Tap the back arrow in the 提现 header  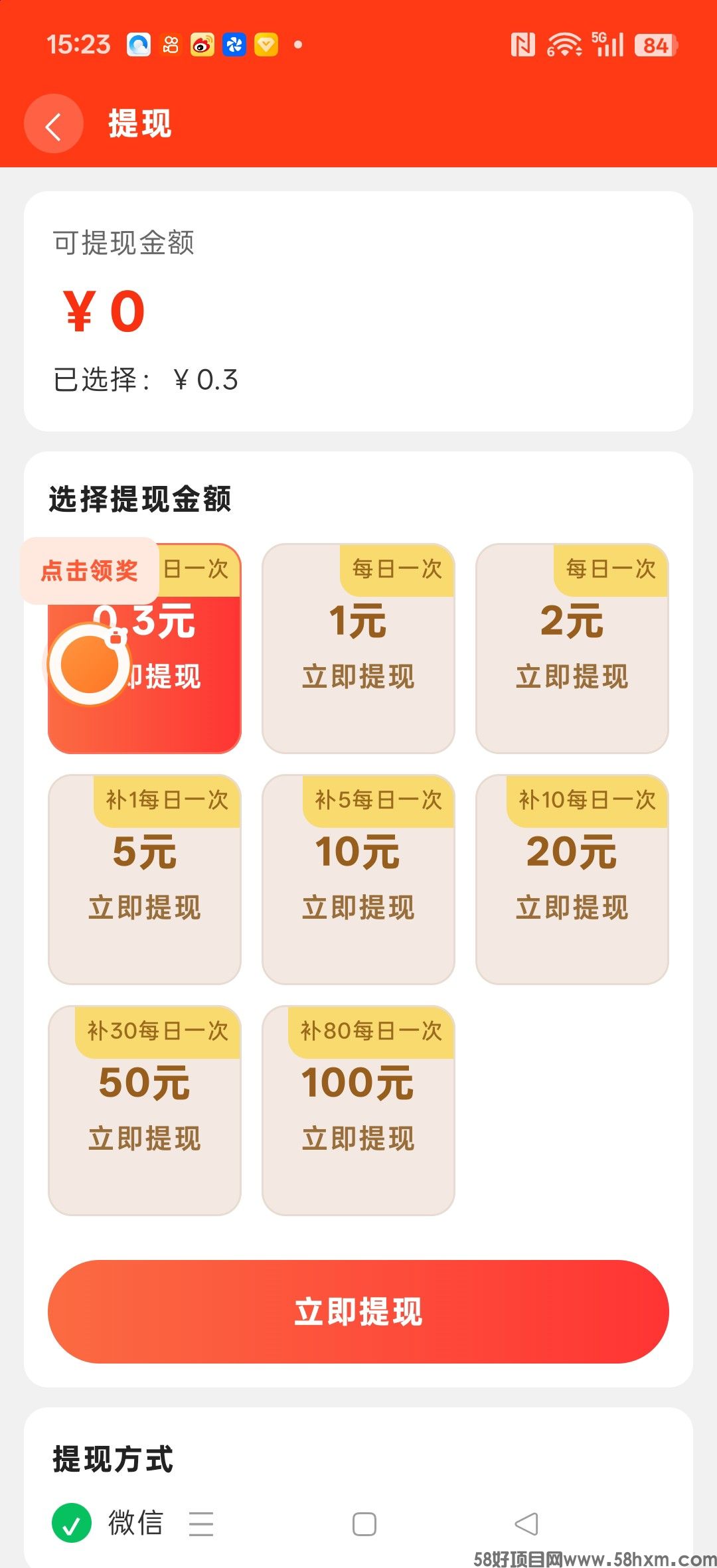pyautogui.click(x=53, y=123)
